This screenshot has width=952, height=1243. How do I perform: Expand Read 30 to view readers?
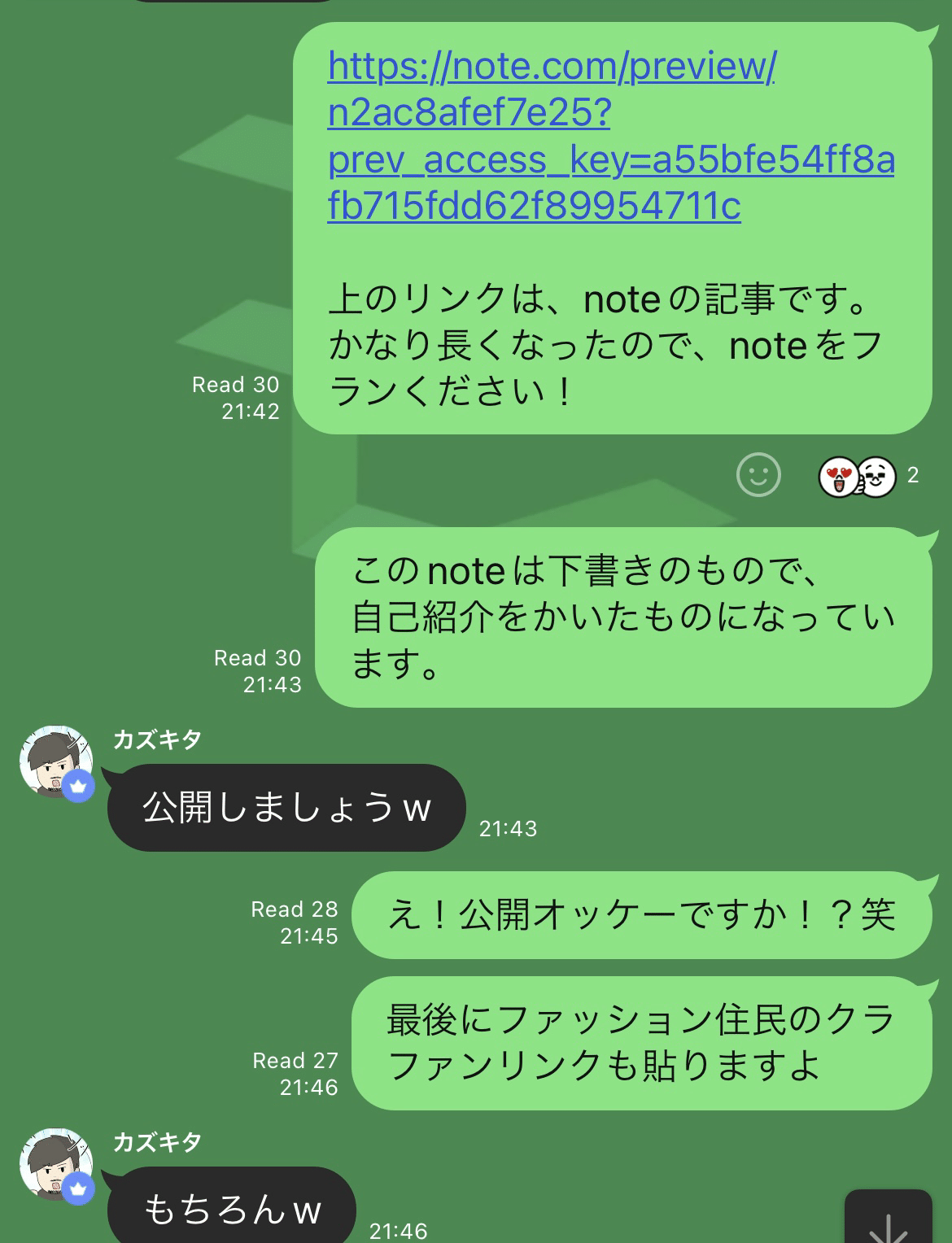[234, 384]
